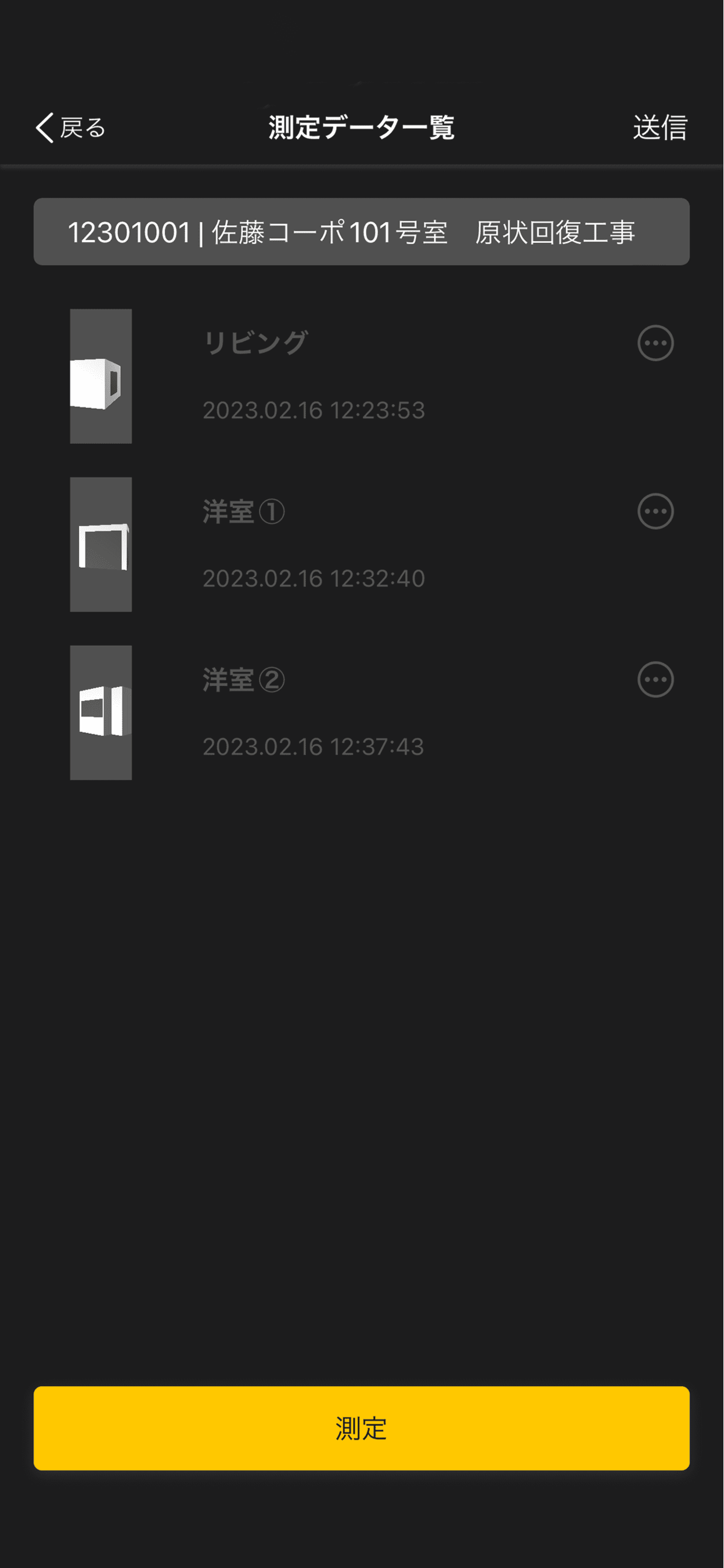The width and height of the screenshot is (724, 1568).
Task: Tap 送信 to send the data
Action: click(x=660, y=128)
